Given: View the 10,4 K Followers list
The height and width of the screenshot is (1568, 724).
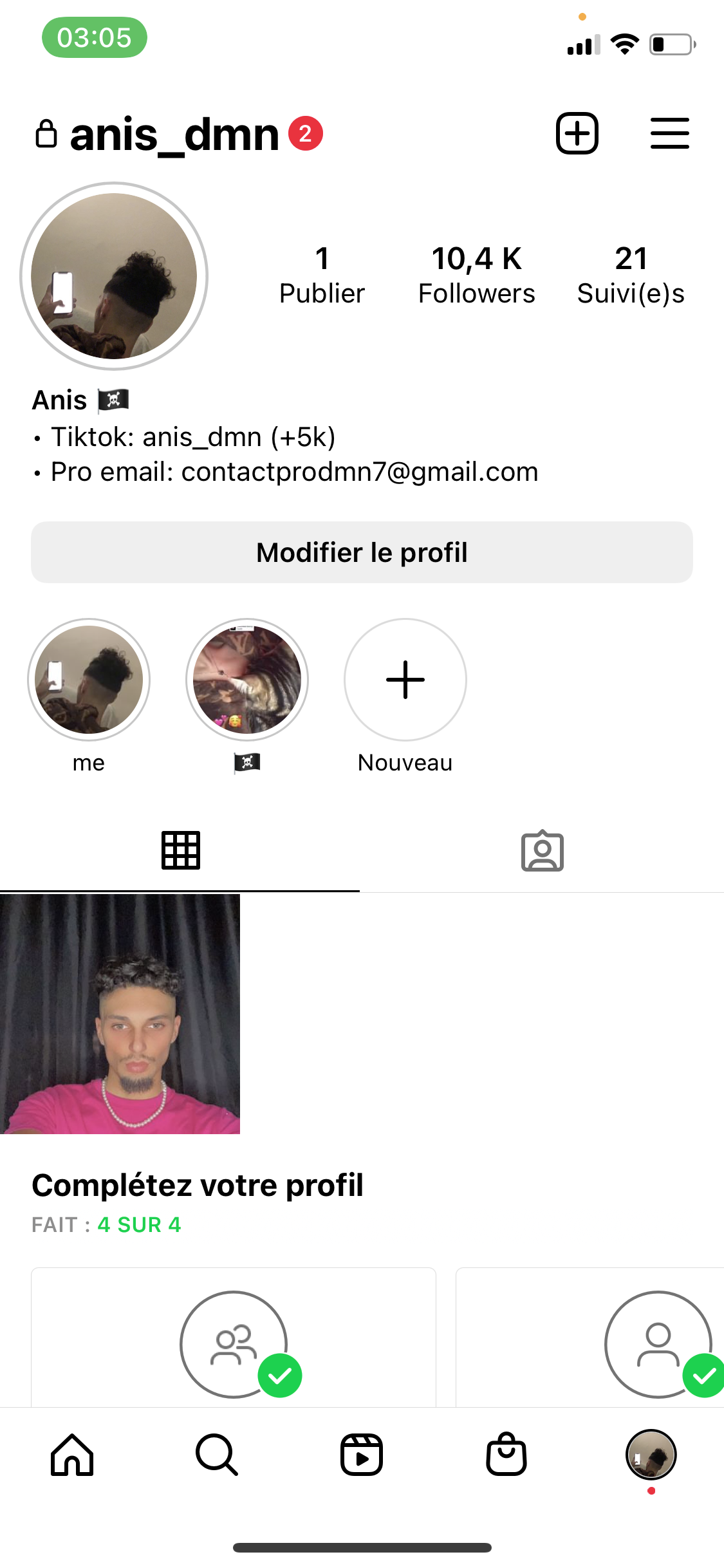Looking at the screenshot, I should 476,275.
